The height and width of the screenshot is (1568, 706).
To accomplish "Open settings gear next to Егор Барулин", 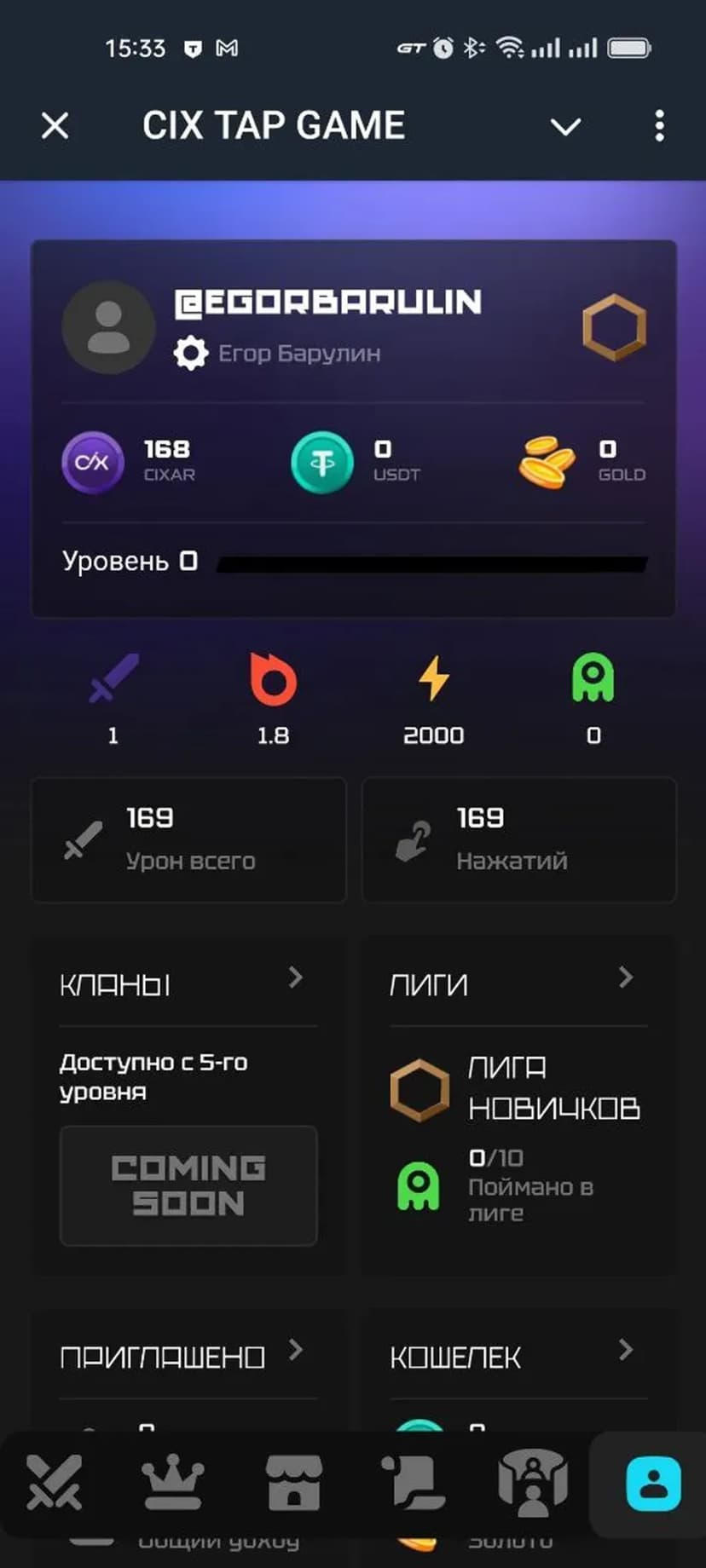I will point(191,353).
